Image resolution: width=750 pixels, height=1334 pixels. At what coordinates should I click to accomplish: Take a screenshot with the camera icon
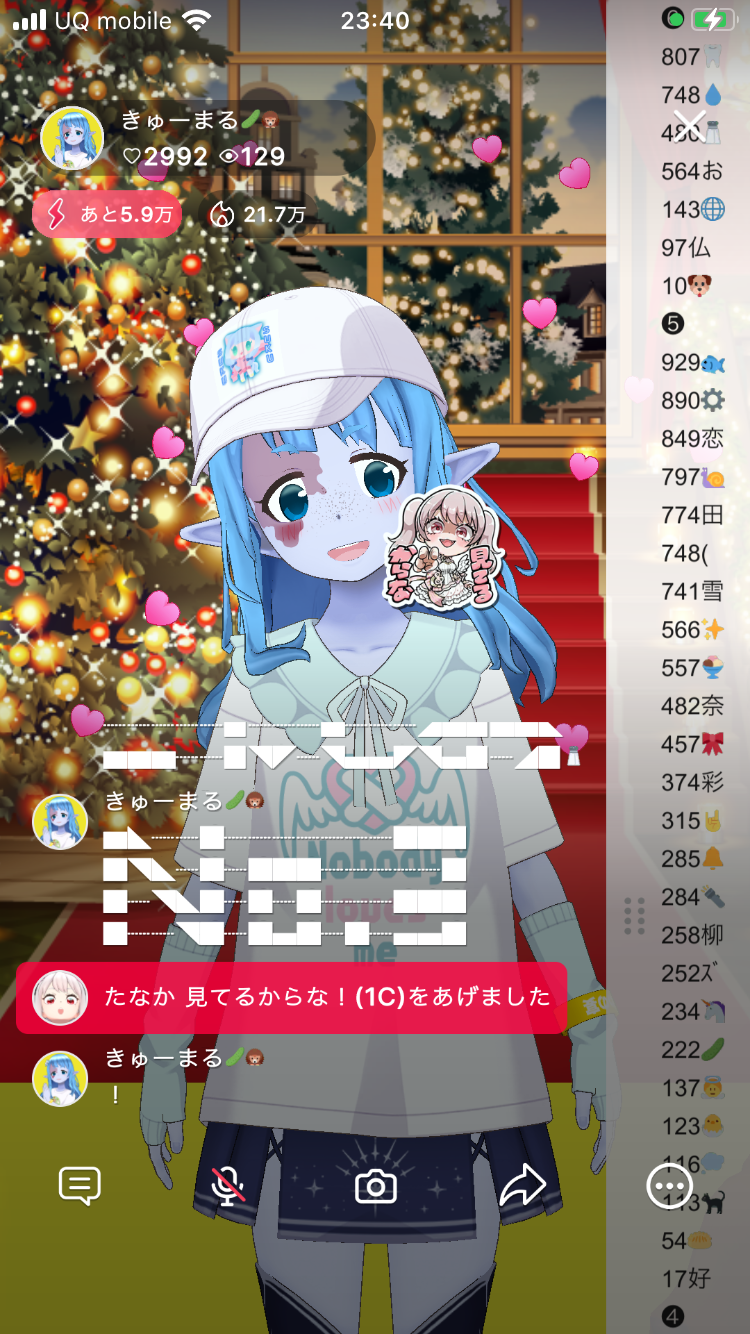376,1186
